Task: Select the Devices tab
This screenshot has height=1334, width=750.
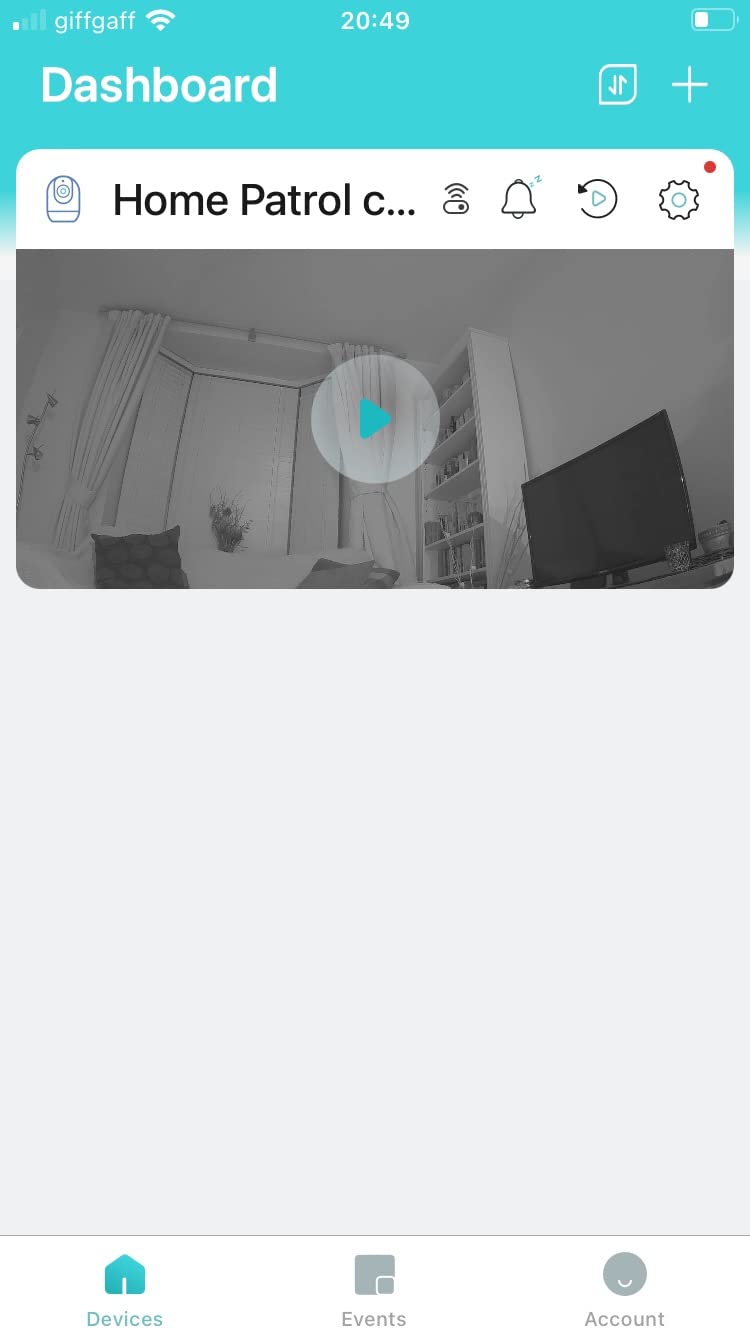Action: tap(125, 1290)
